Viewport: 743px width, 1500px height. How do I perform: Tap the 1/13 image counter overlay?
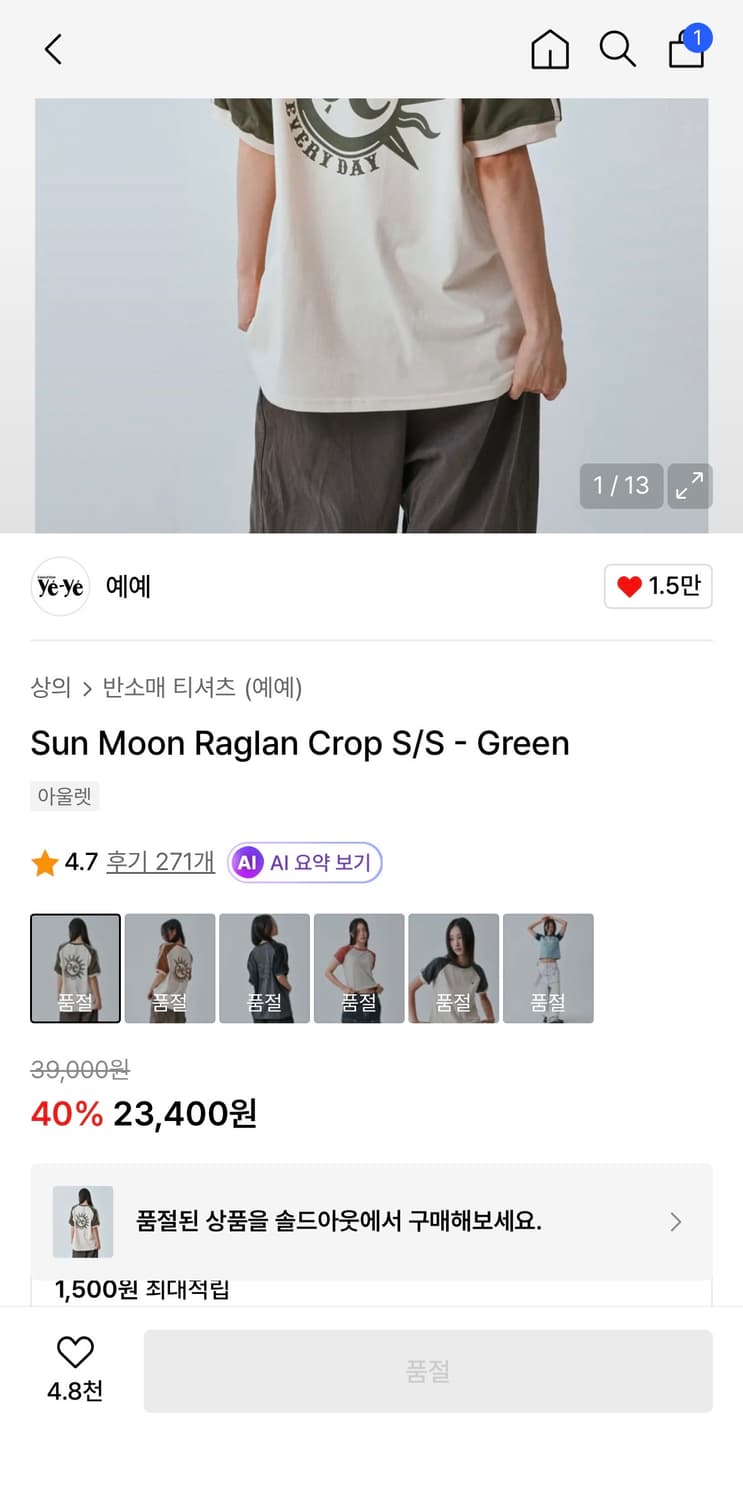coord(621,486)
